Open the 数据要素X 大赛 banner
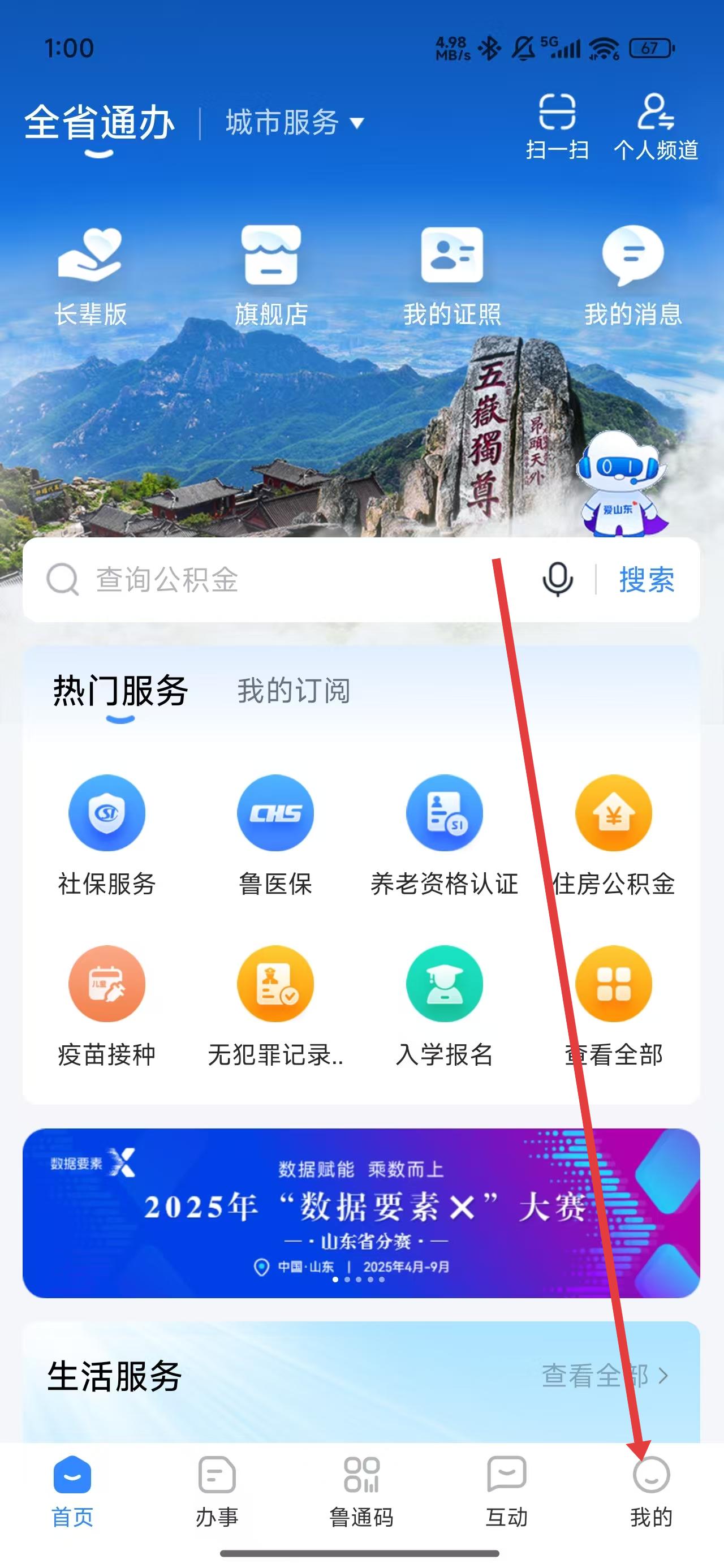This screenshot has height=1568, width=724. point(361,1213)
